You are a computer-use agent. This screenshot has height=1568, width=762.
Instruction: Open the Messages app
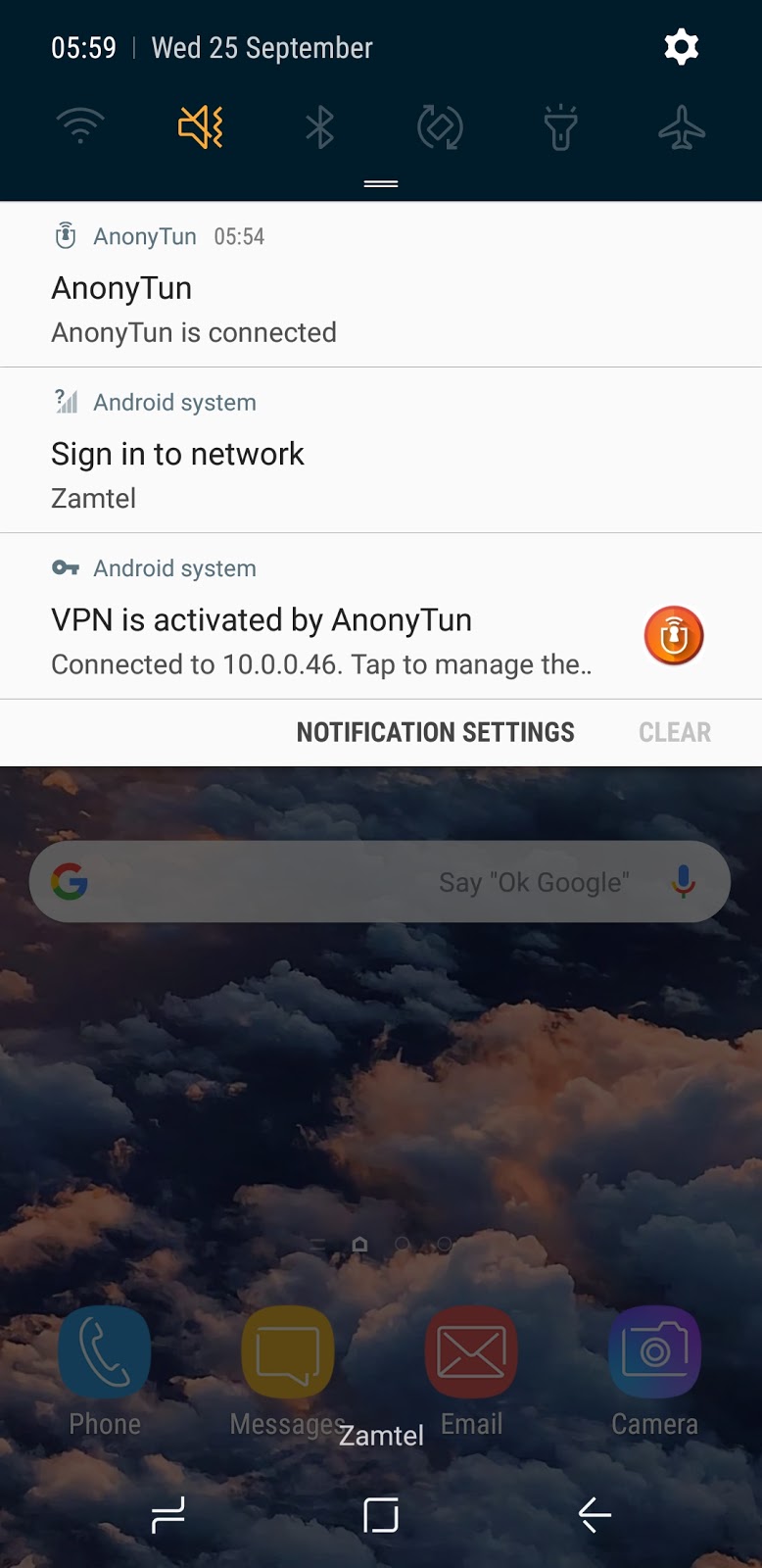click(x=286, y=1352)
